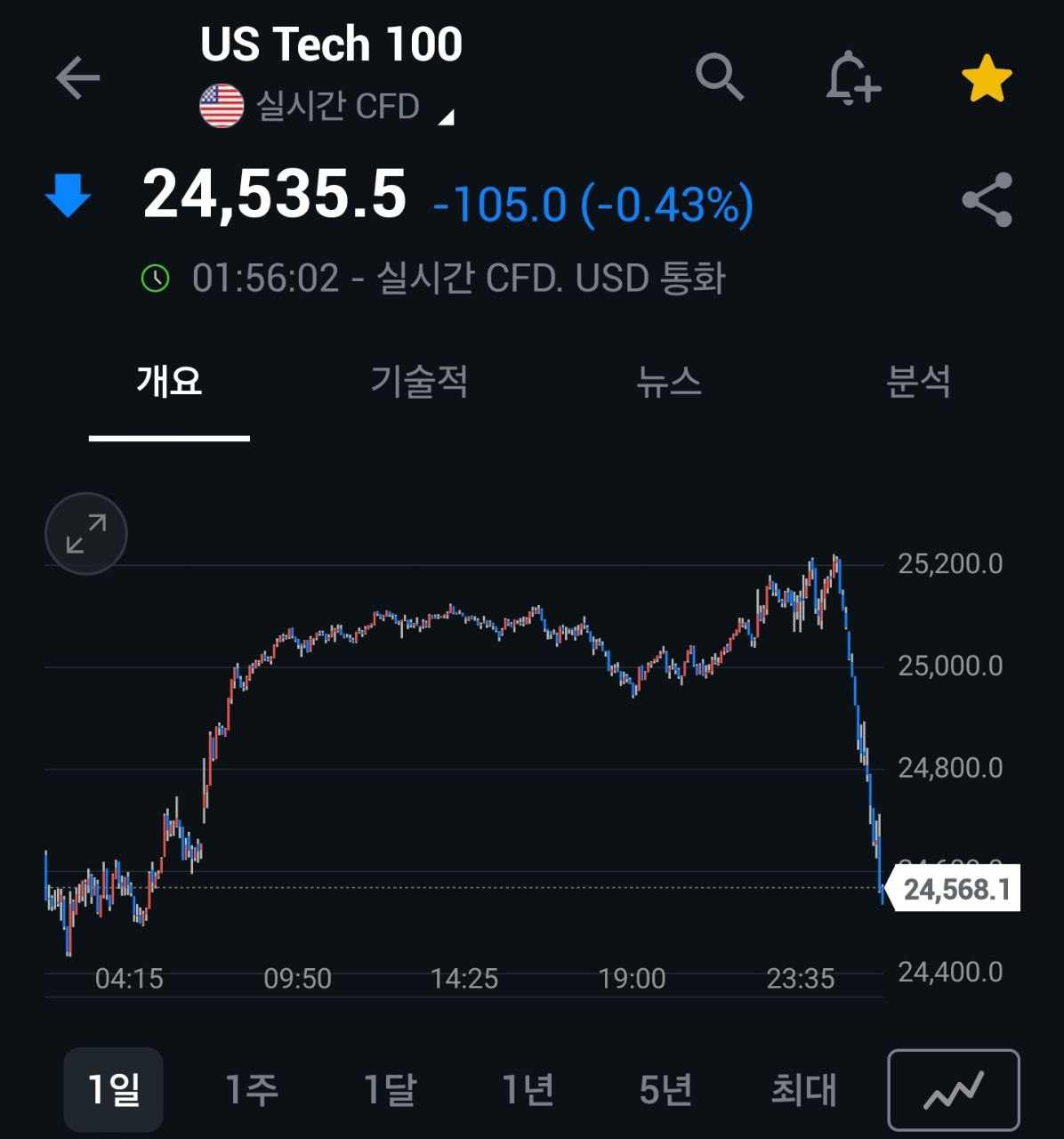Show the 1년 chart range
Viewport: 1064px width, 1139px height.
click(x=528, y=1089)
